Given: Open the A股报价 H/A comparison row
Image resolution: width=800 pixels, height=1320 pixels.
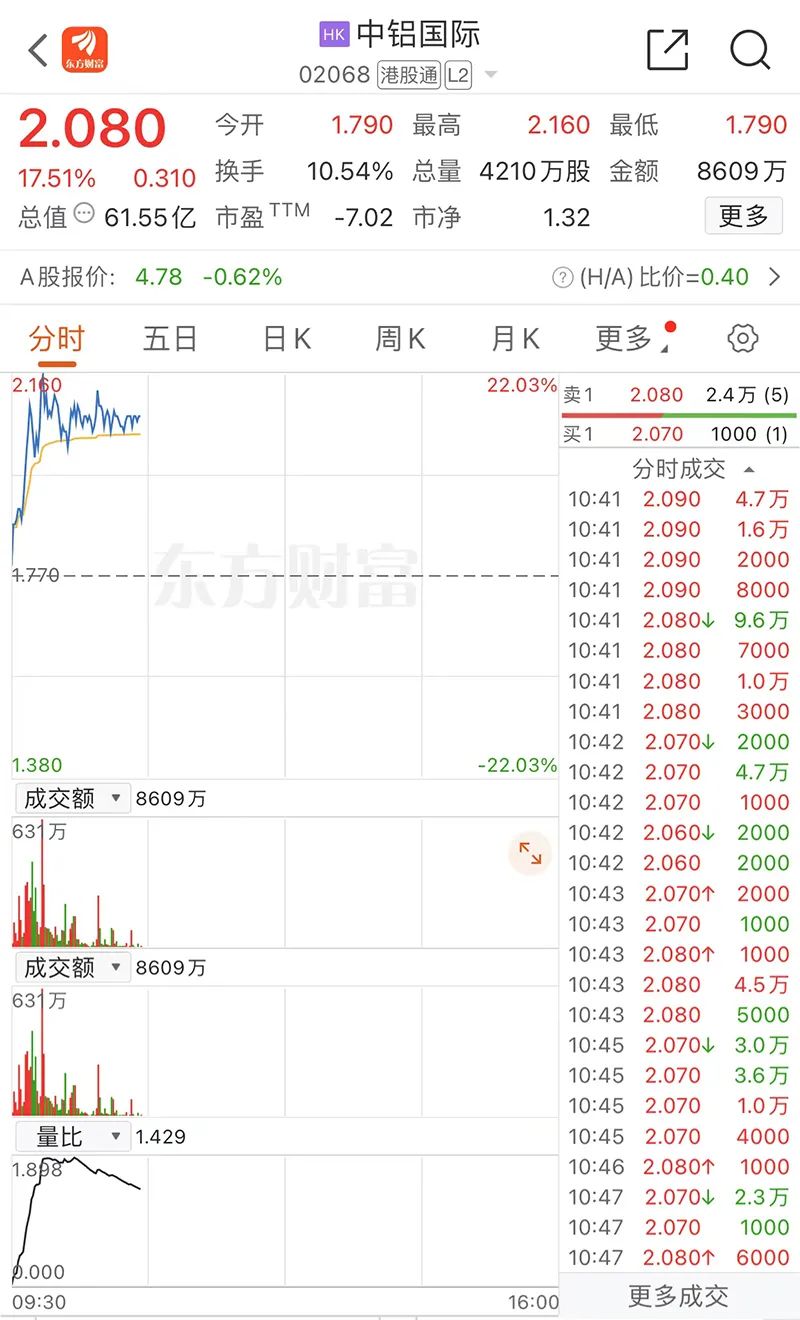Looking at the screenshot, I should (x=400, y=277).
